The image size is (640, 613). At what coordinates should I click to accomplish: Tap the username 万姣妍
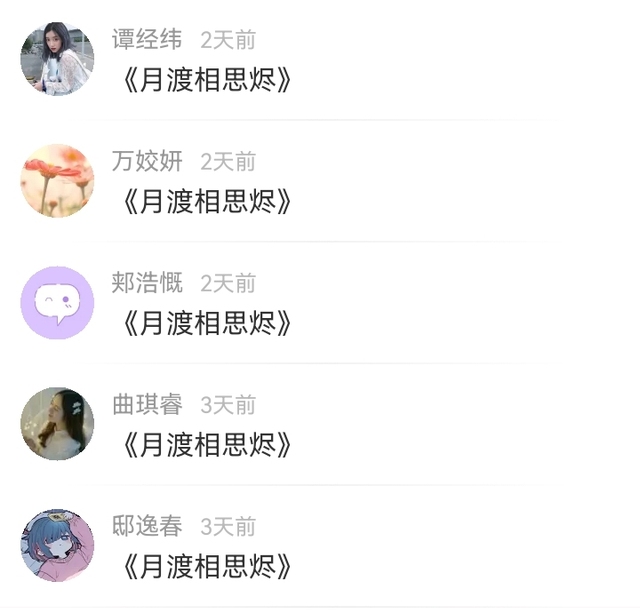pos(147,161)
